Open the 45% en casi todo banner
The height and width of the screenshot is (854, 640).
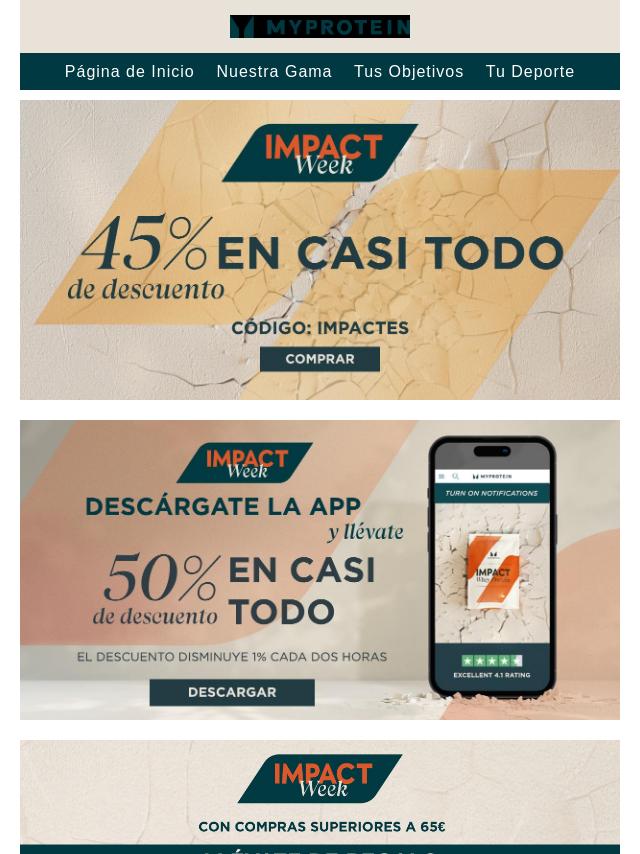click(320, 250)
